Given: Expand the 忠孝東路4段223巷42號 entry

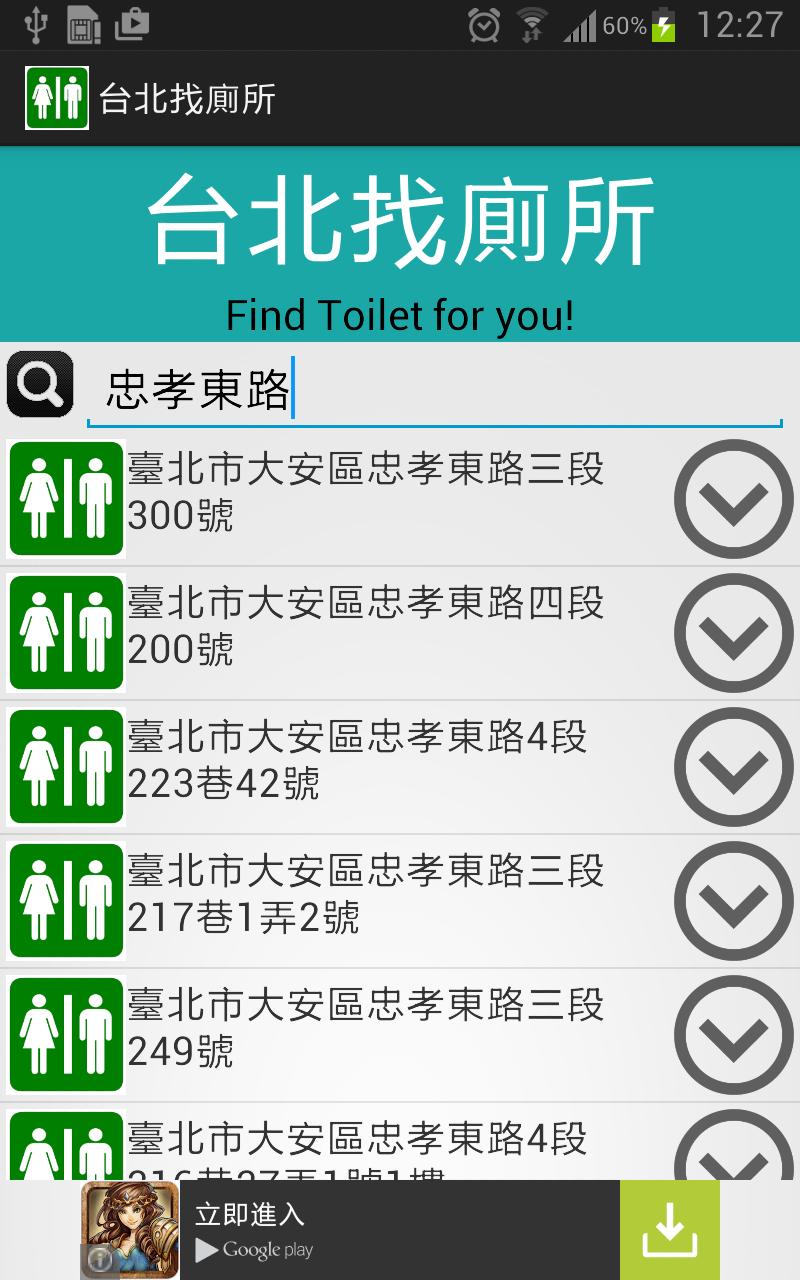Looking at the screenshot, I should click(733, 766).
